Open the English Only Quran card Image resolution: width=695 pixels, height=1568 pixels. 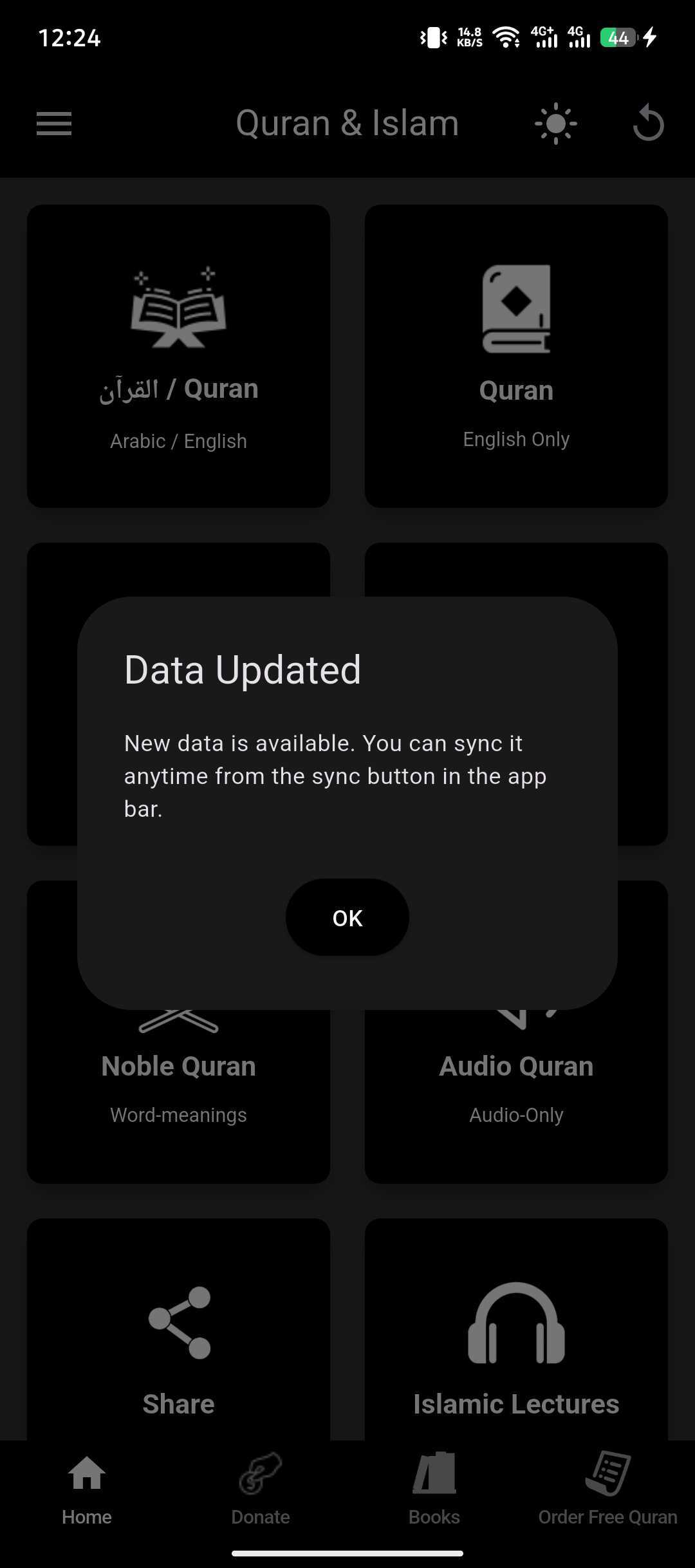point(516,356)
